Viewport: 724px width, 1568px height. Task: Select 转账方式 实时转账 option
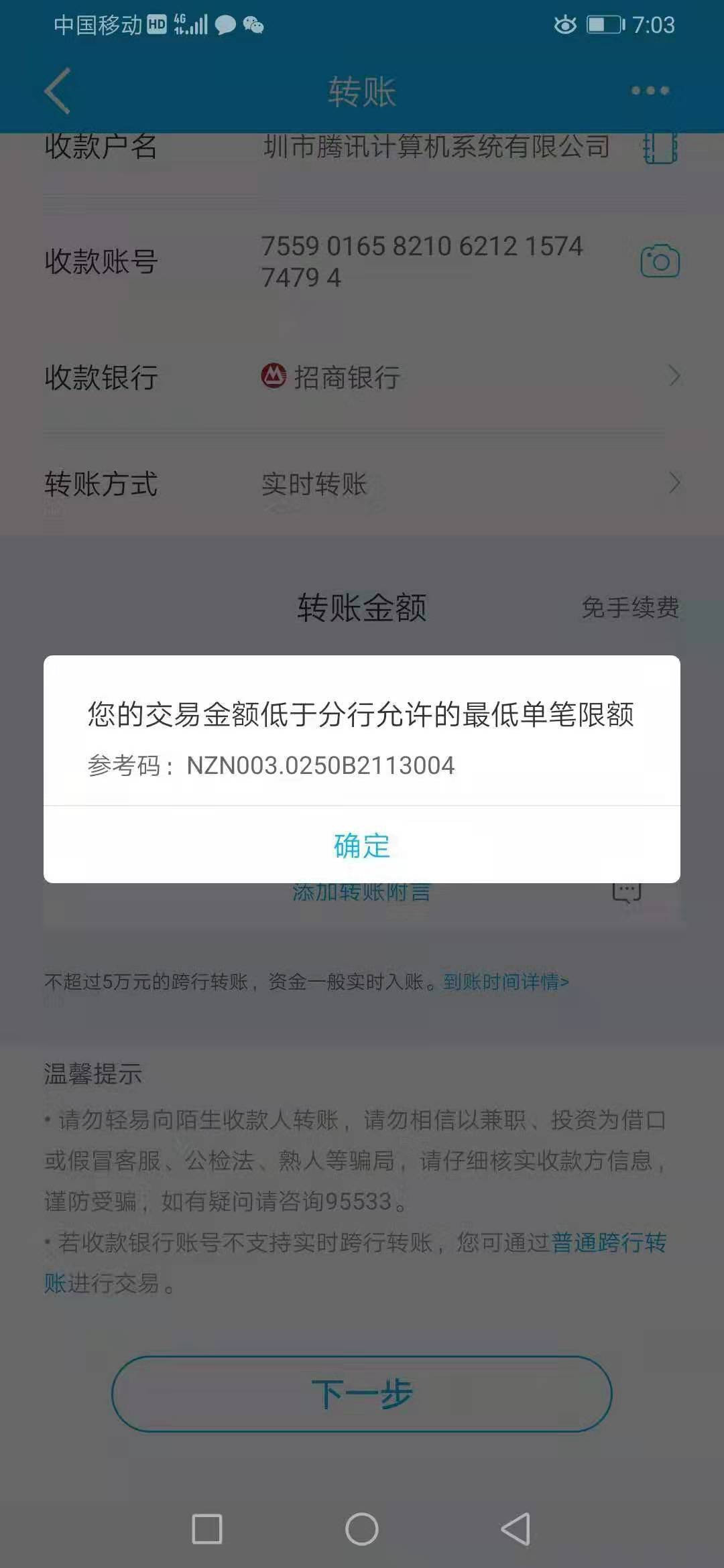click(x=362, y=484)
